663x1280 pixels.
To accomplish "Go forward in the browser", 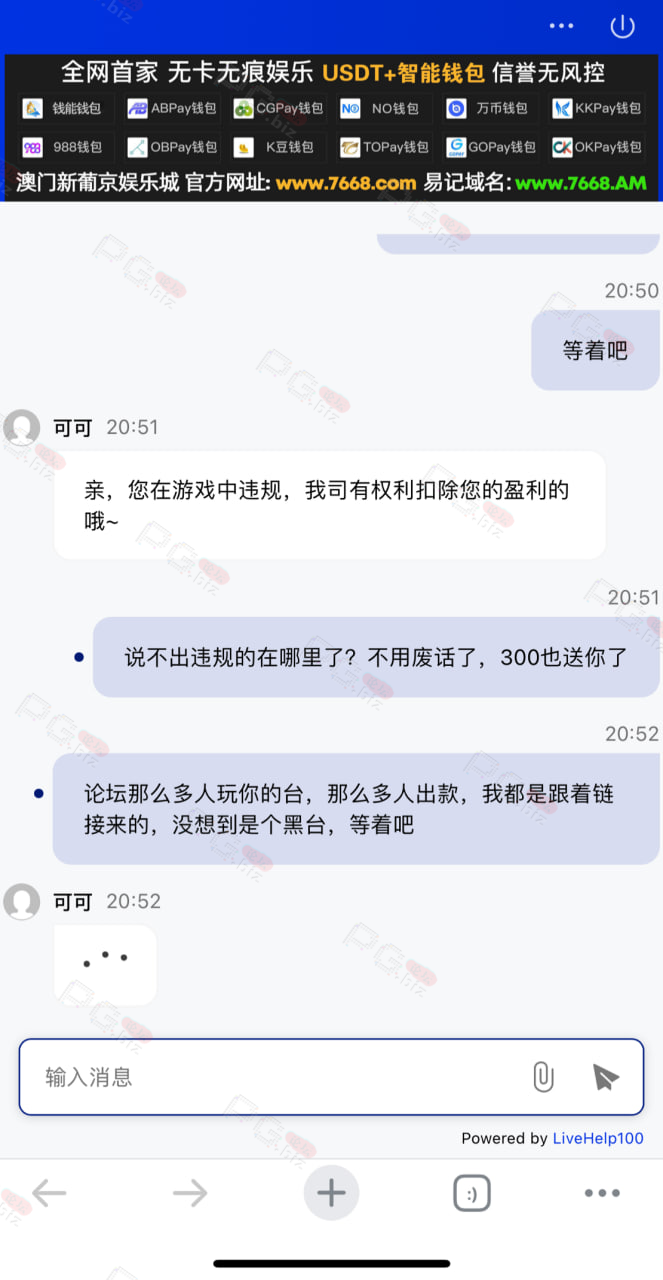I will (189, 1193).
